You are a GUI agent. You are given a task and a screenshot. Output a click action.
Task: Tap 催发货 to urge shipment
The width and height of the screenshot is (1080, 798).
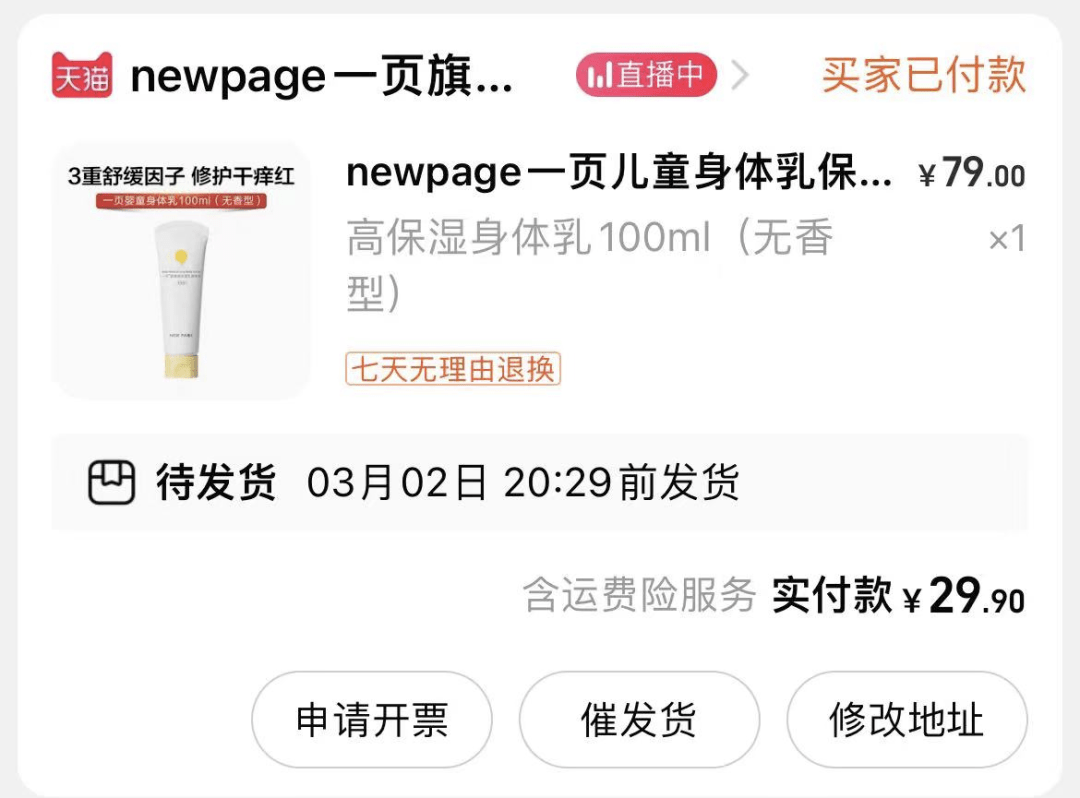[x=639, y=720]
